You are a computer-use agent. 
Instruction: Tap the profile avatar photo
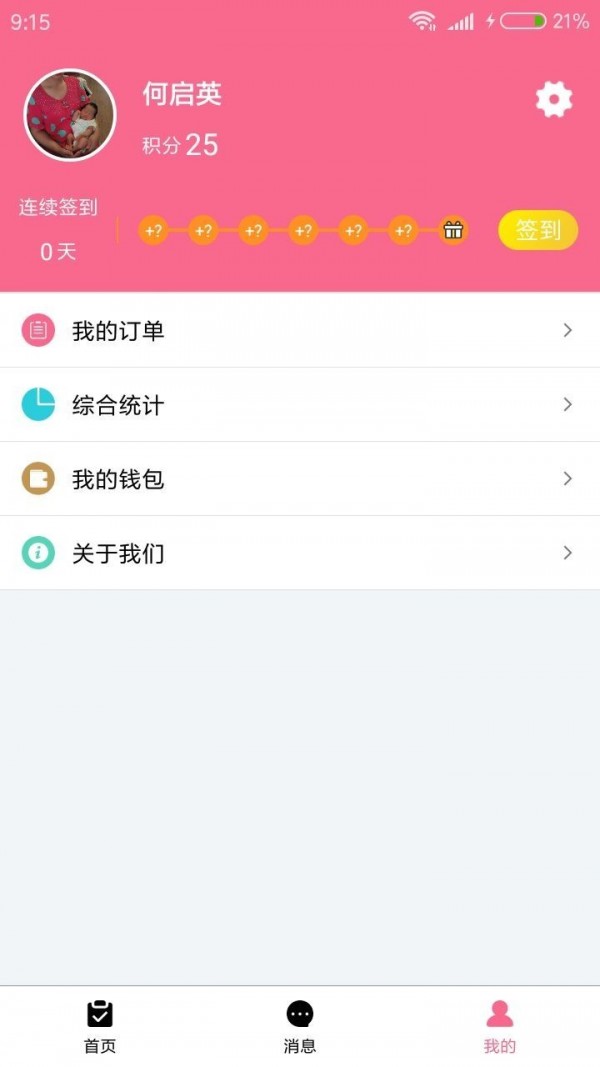tap(70, 115)
